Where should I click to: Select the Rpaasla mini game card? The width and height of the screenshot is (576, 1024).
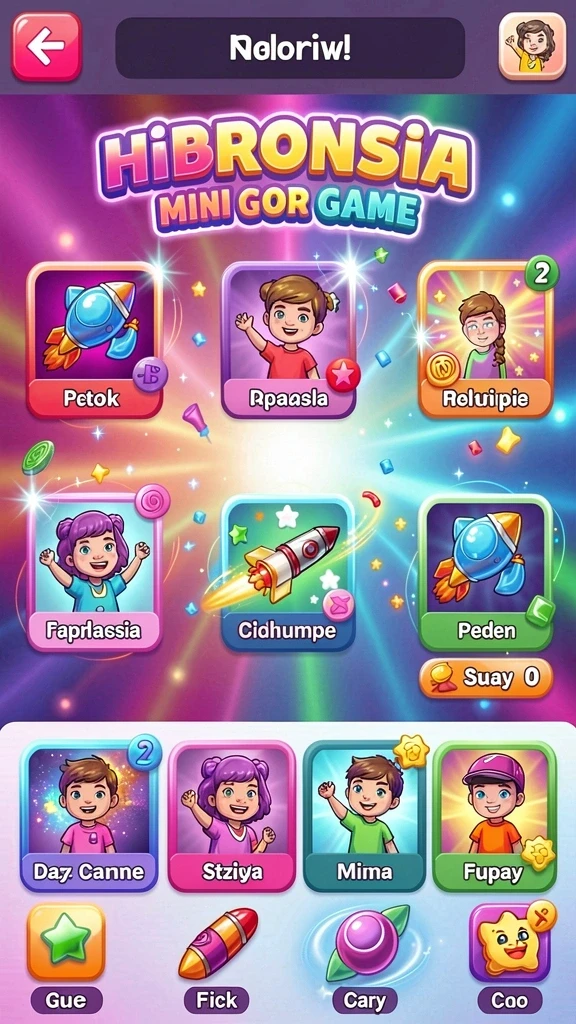tap(289, 340)
